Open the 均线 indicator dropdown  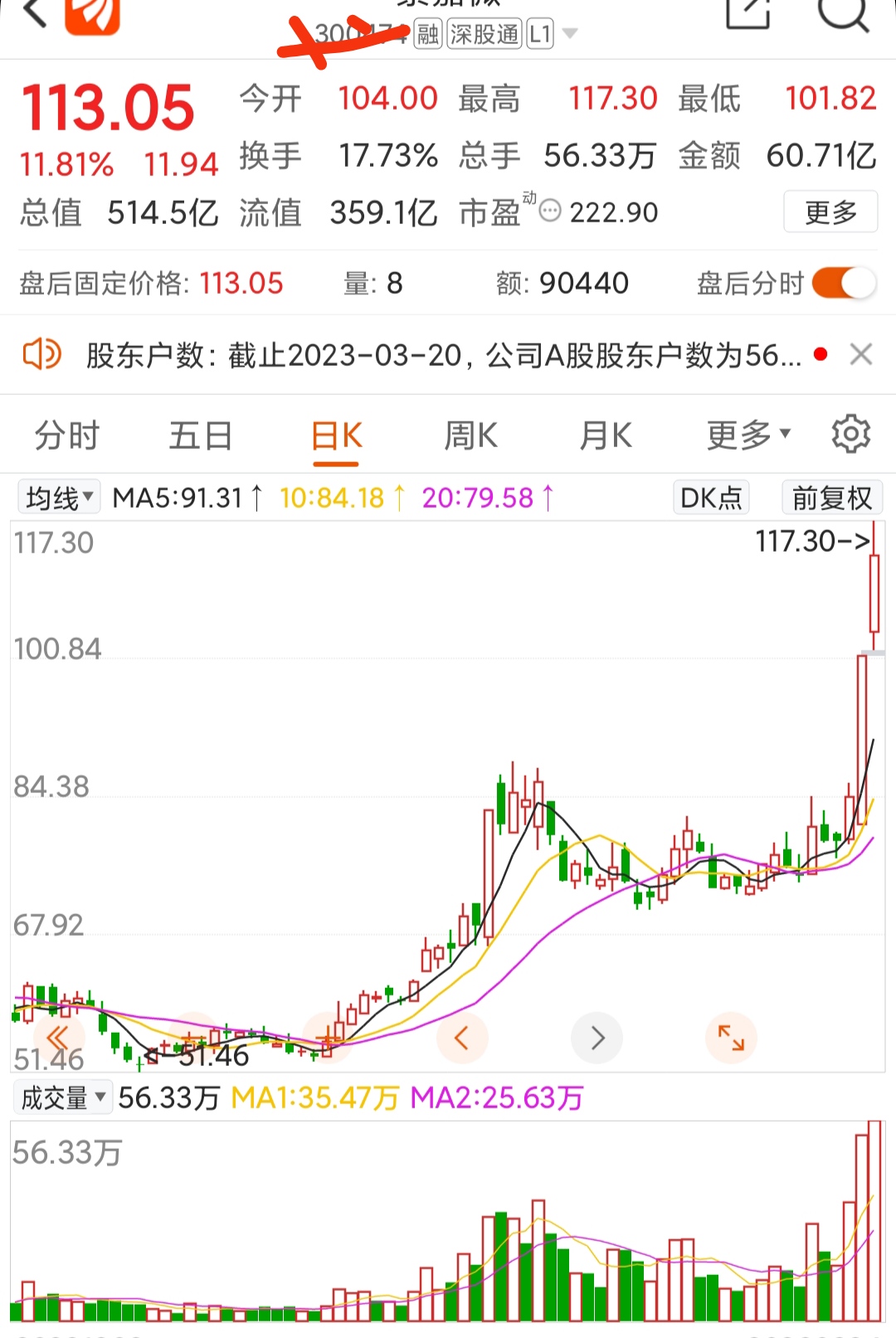coord(59,498)
